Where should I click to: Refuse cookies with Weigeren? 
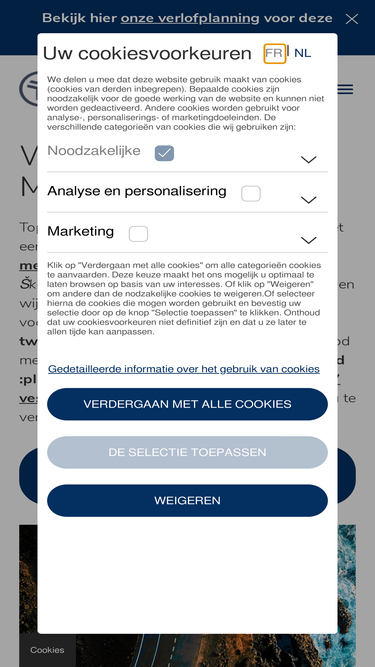[x=187, y=501]
